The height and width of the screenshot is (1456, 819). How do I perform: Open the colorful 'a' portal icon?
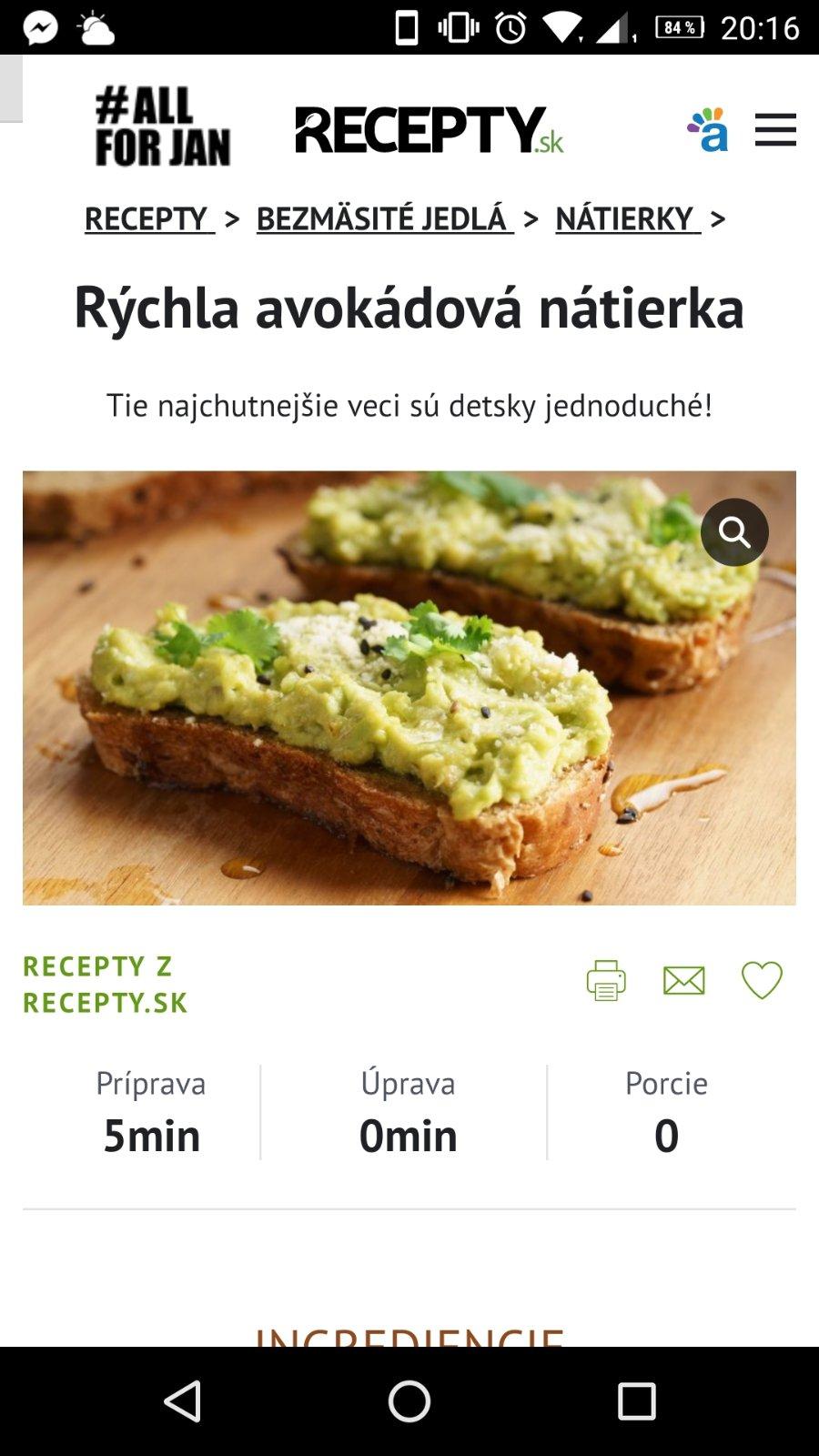click(x=708, y=130)
